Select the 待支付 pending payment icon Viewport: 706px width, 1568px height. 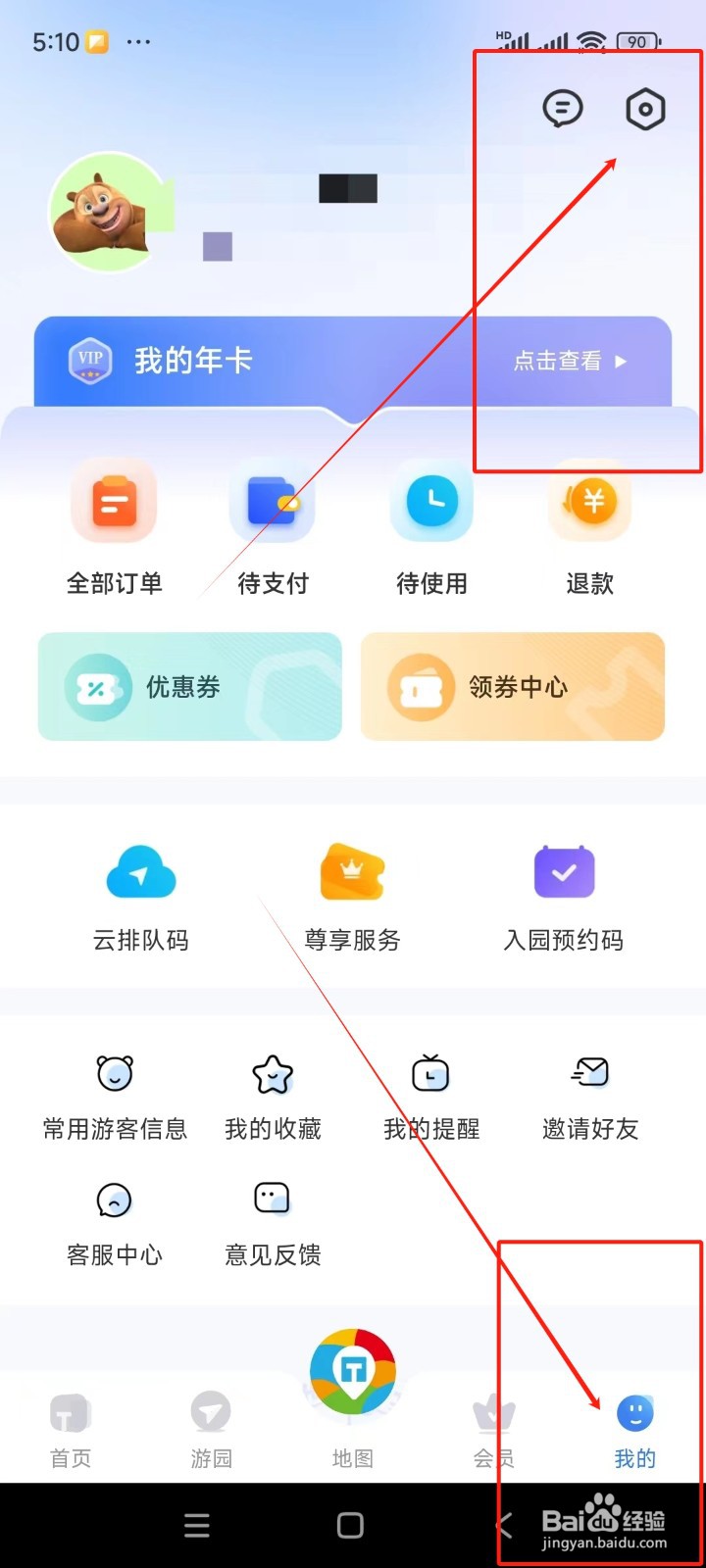273,502
